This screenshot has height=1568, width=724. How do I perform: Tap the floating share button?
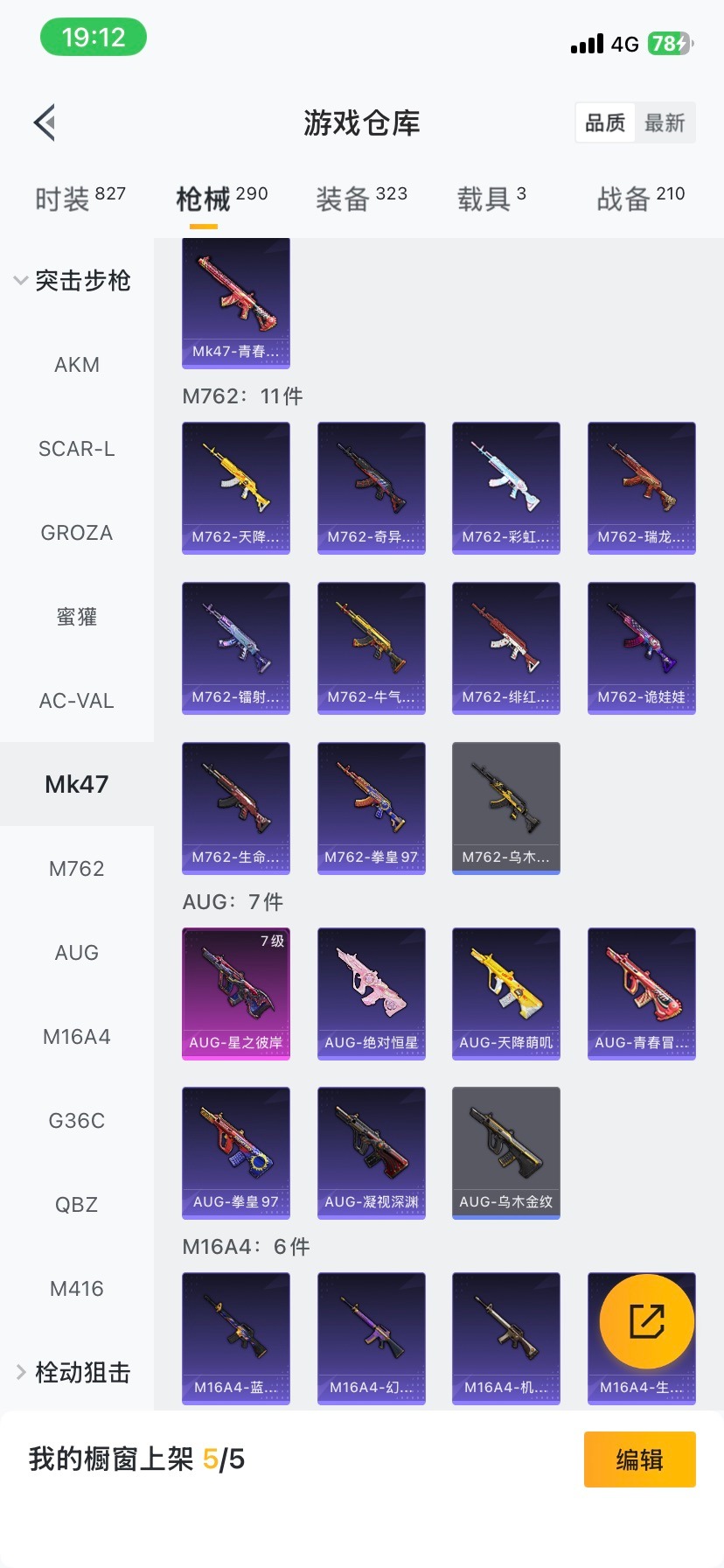(647, 1321)
